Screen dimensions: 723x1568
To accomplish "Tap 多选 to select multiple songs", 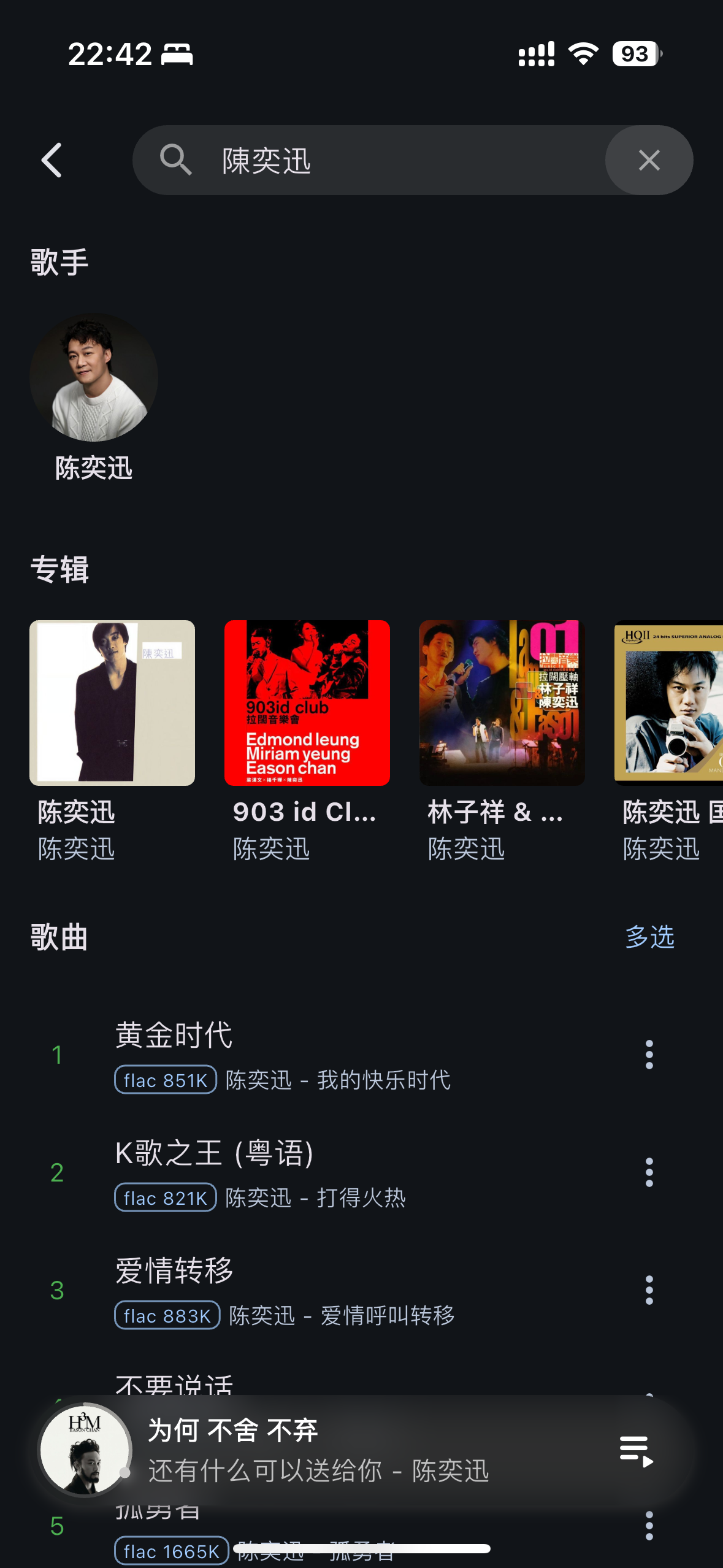I will 649,937.
